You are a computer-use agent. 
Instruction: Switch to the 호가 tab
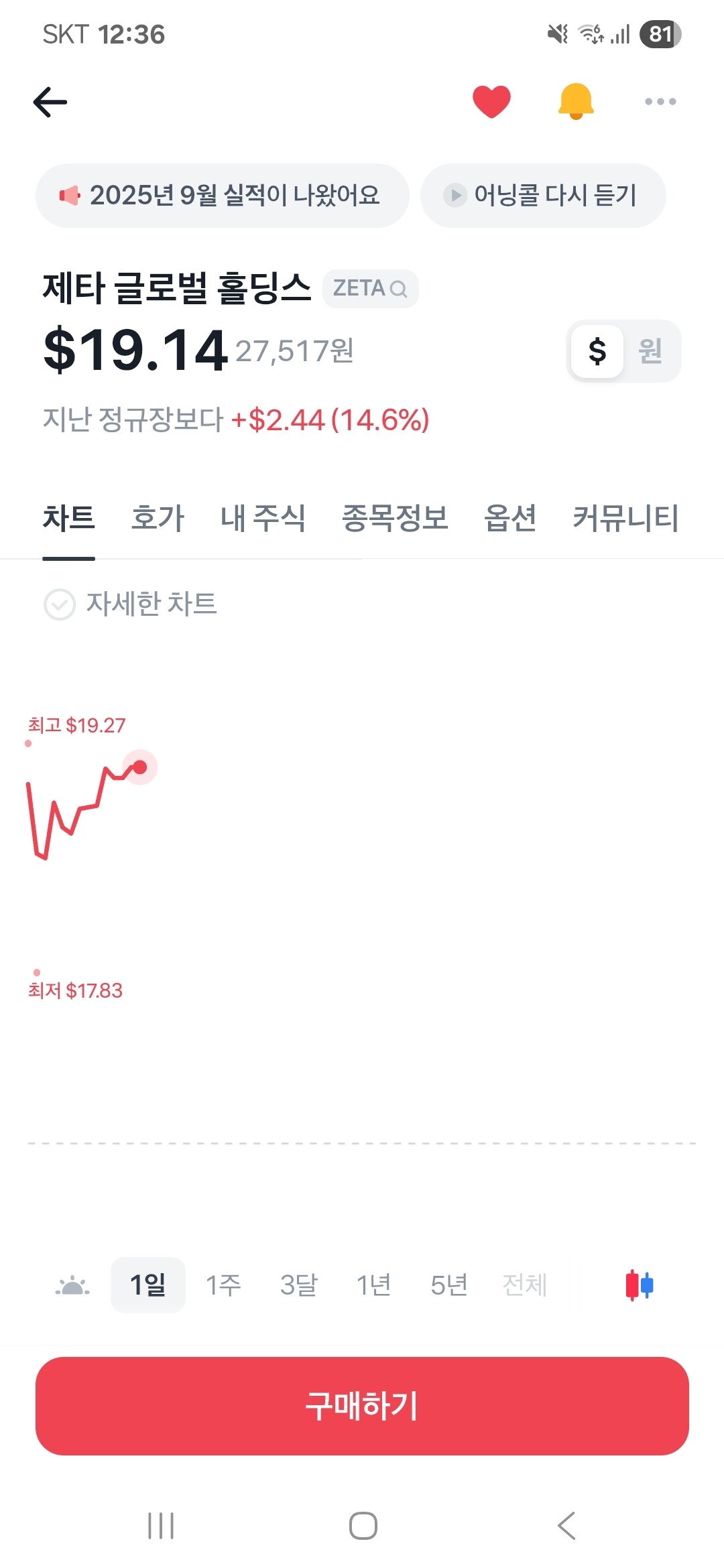pos(158,518)
